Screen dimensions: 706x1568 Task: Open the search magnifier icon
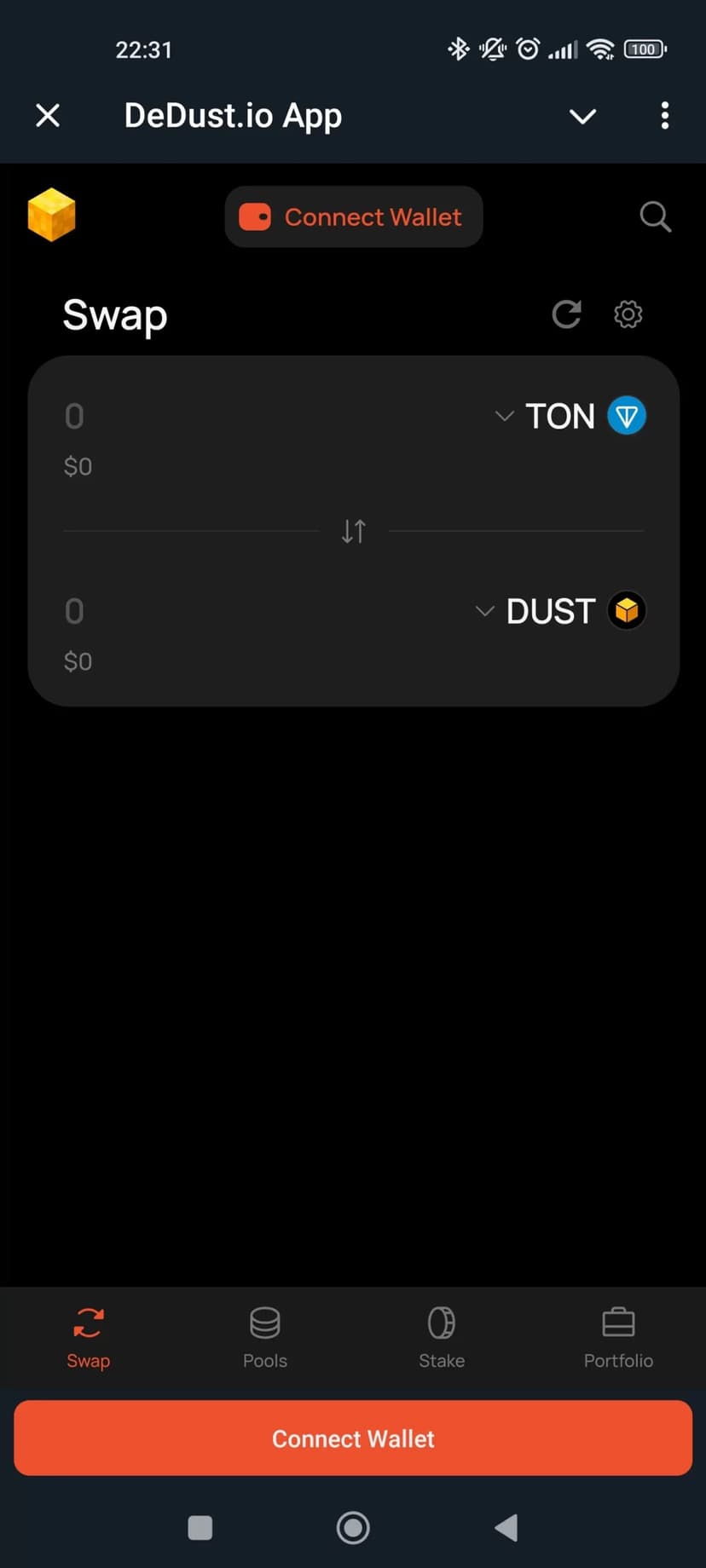click(655, 217)
